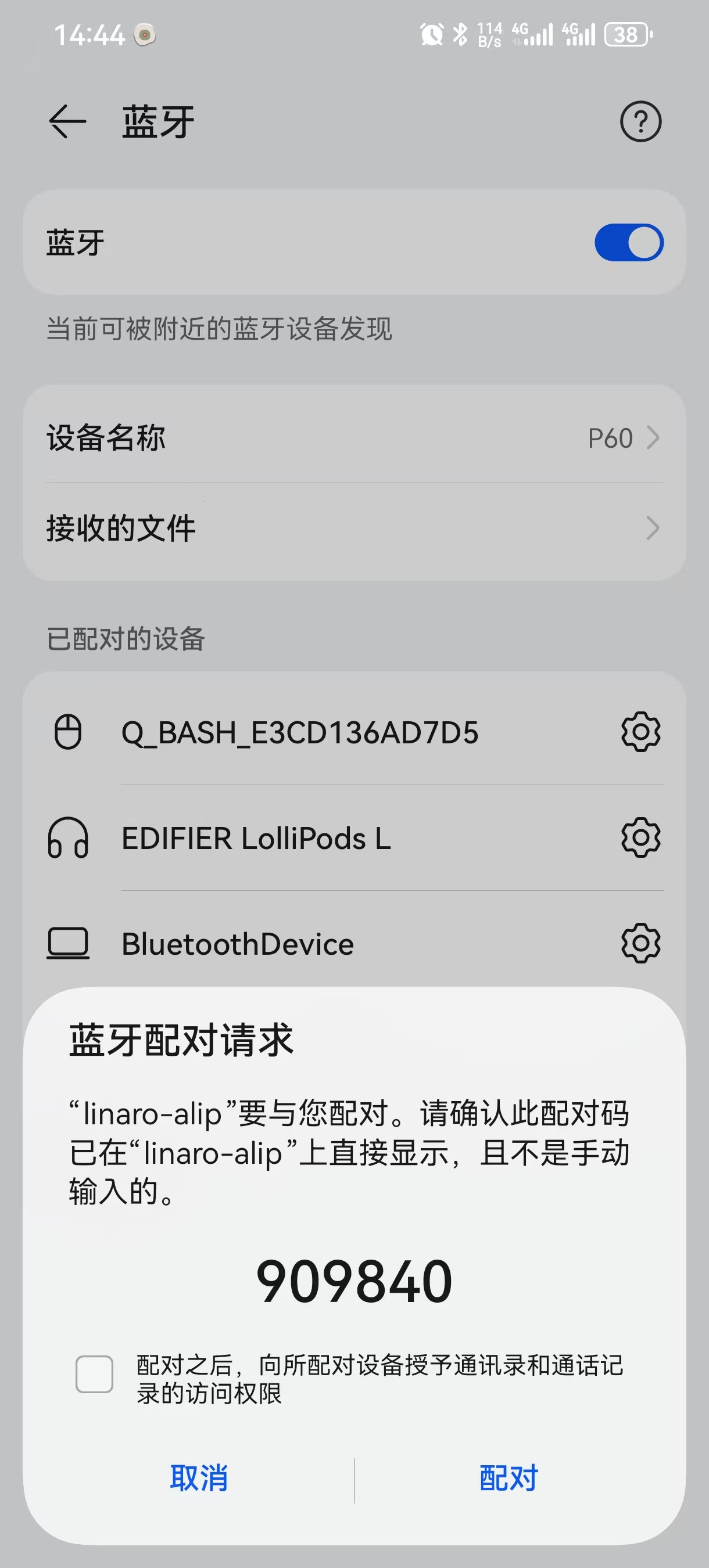Open the help question mark icon
The image size is (709, 1568).
click(x=640, y=122)
